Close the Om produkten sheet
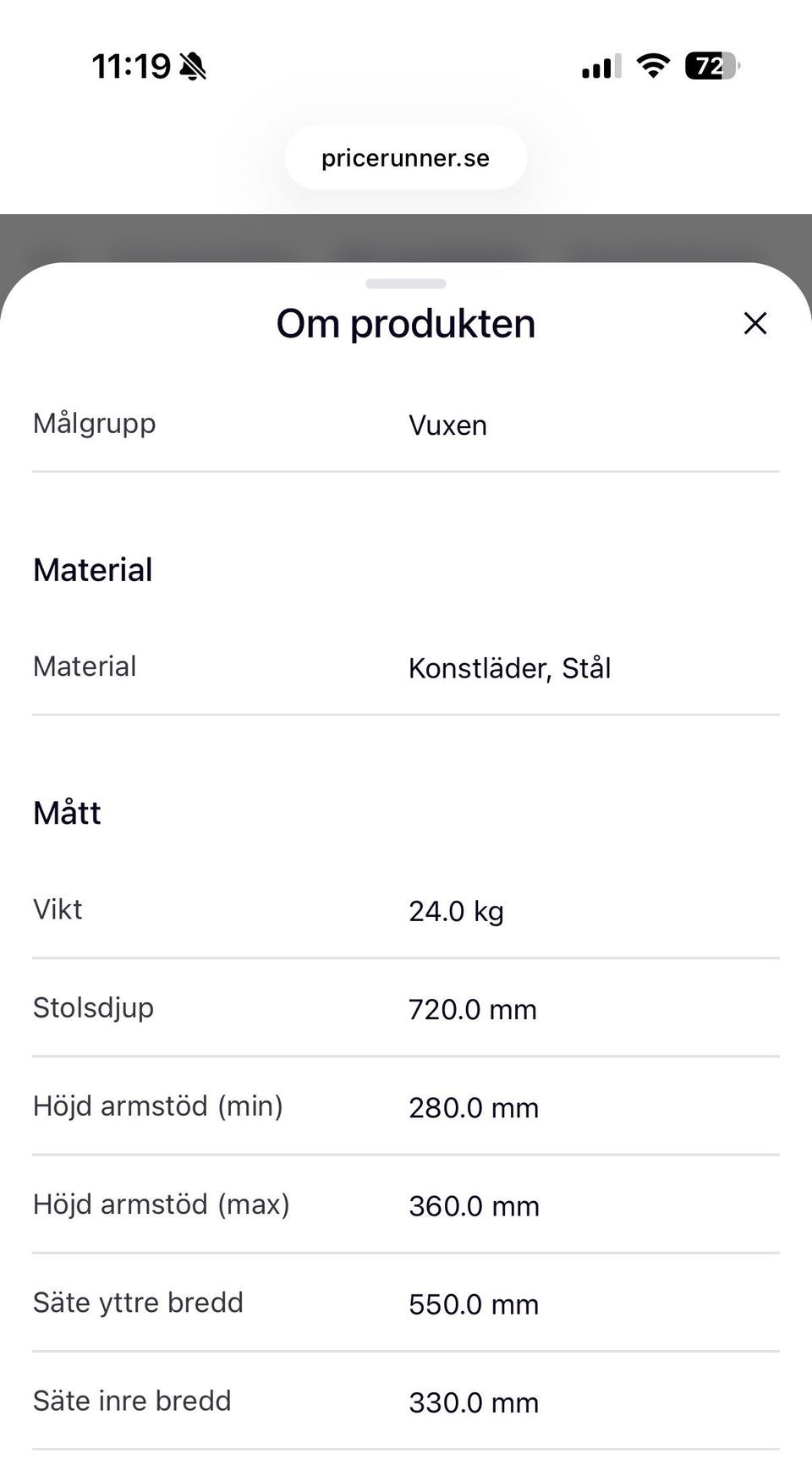812x1465 pixels. pyautogui.click(x=754, y=323)
